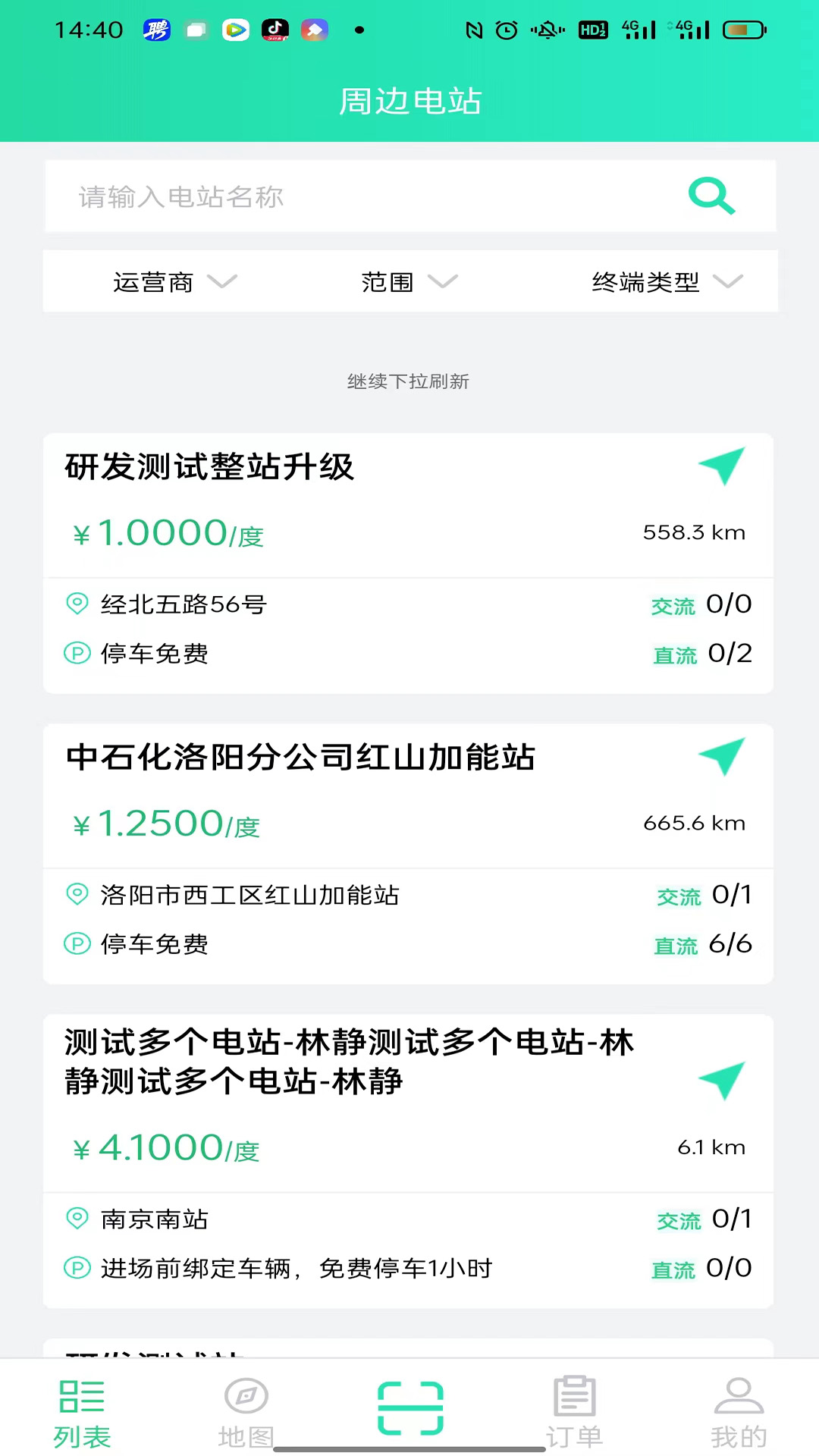This screenshot has height=1456, width=819.
Task: Tap the station name search field
Action: click(364, 196)
